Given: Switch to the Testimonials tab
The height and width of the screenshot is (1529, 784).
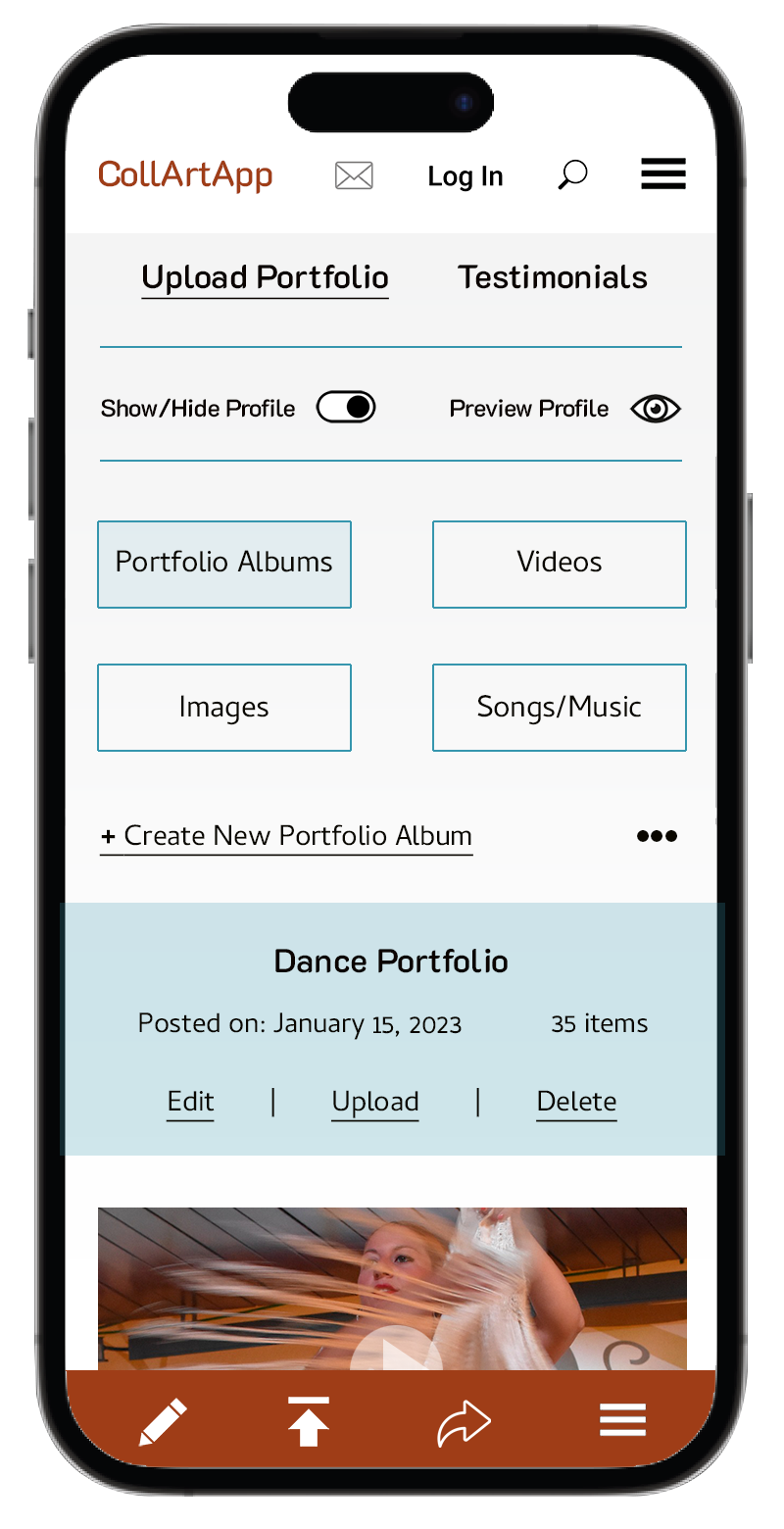Looking at the screenshot, I should click(553, 277).
